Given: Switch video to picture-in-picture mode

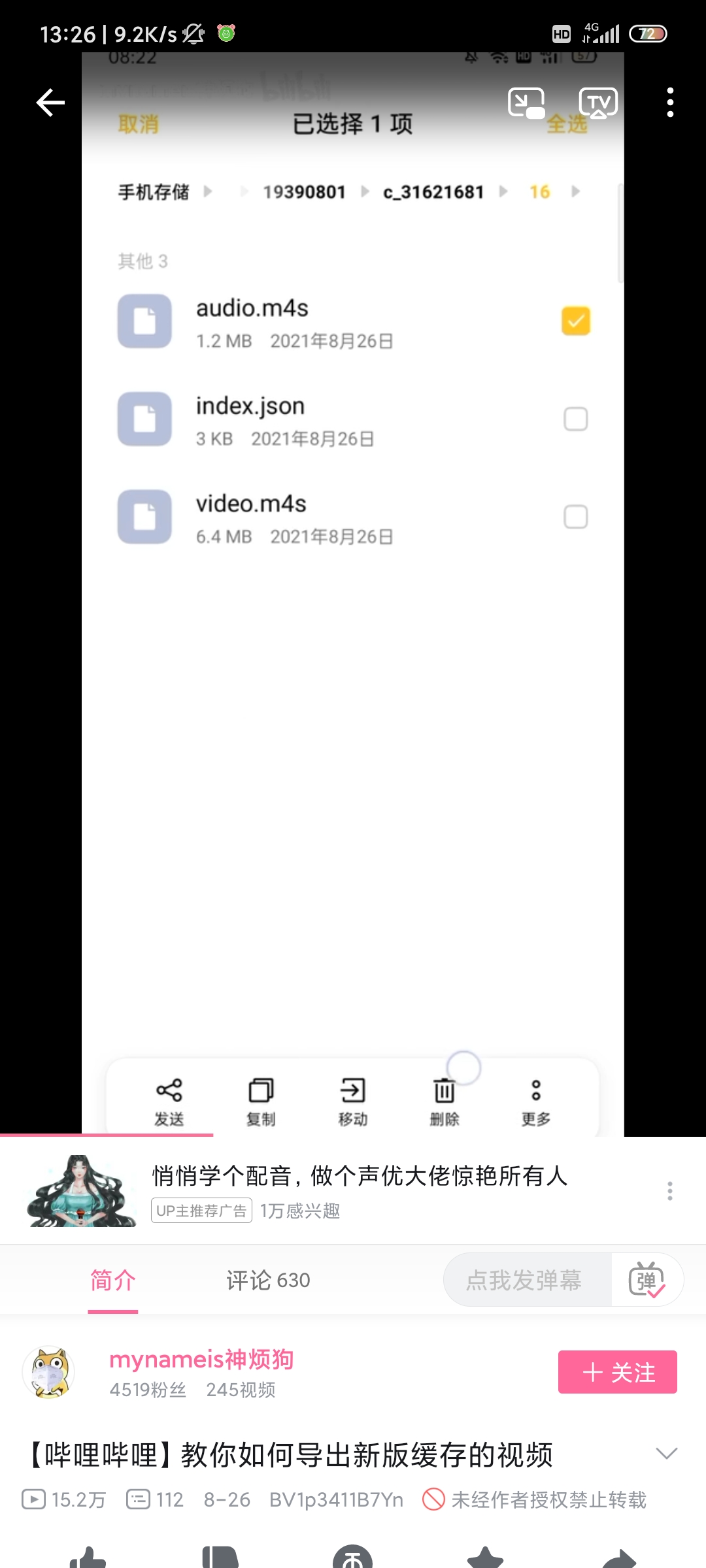Looking at the screenshot, I should [x=527, y=103].
